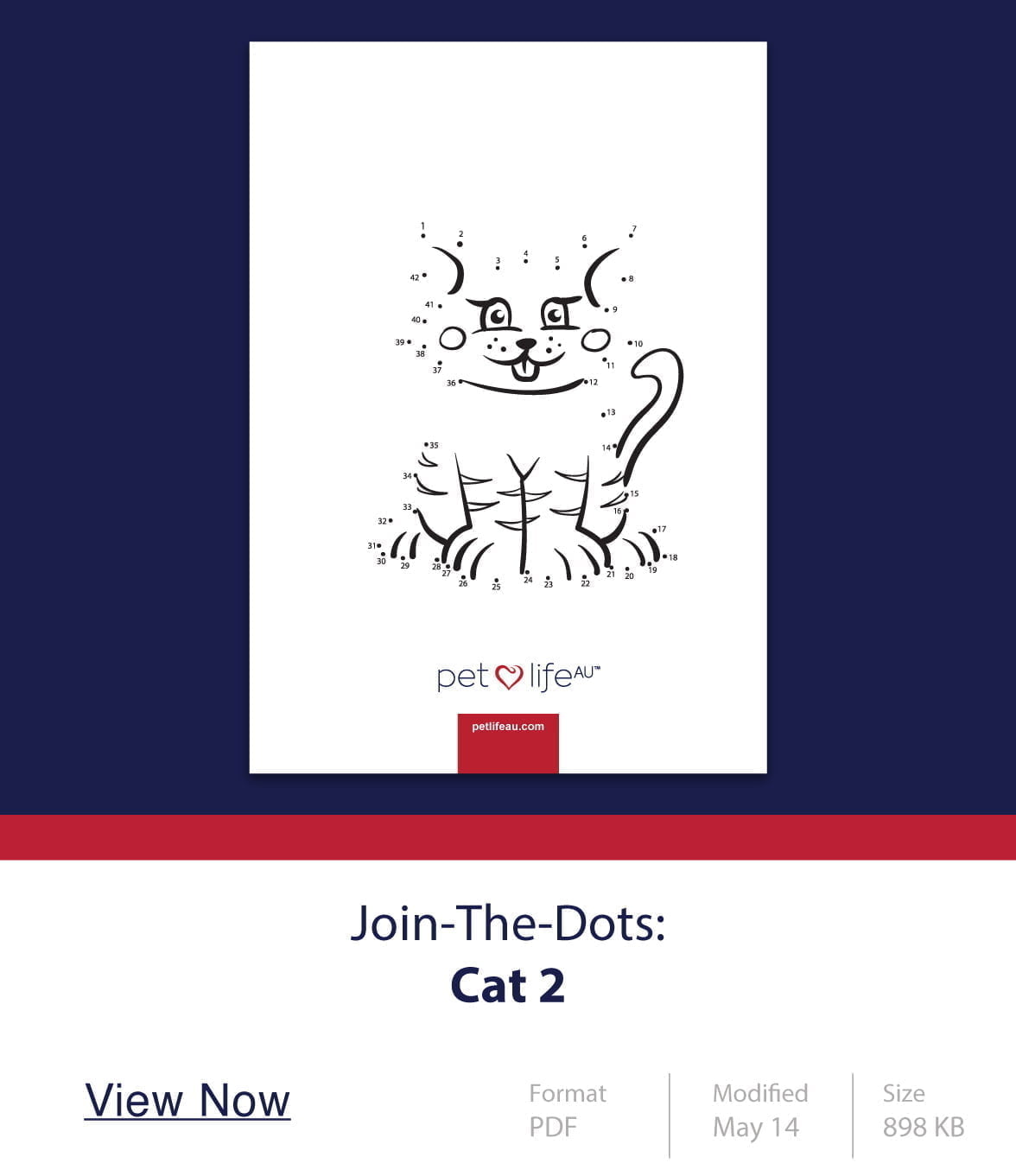This screenshot has width=1016, height=1176.
Task: Open the Cat 2 join-the-dots PDF preview
Action: coord(508,407)
